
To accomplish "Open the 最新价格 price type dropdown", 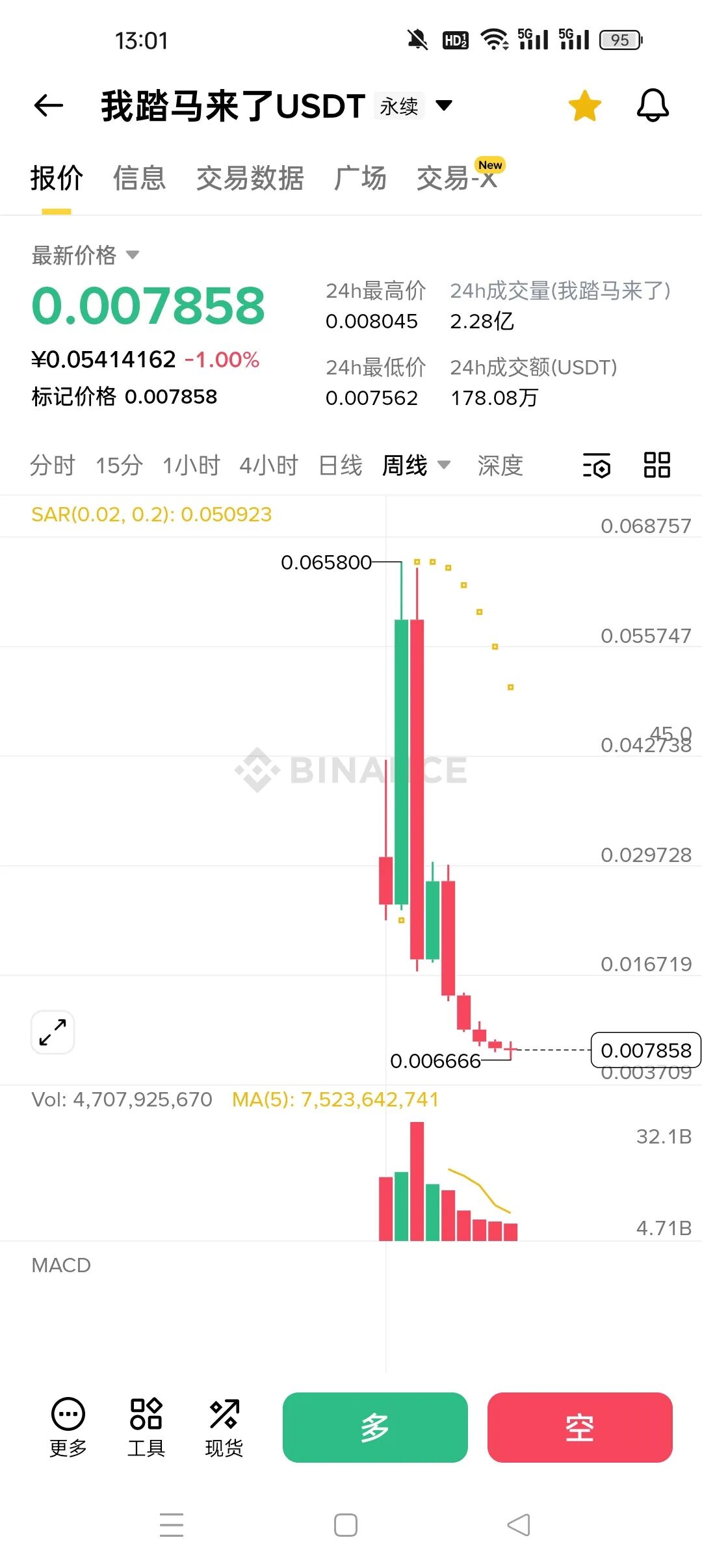I will (x=135, y=257).
